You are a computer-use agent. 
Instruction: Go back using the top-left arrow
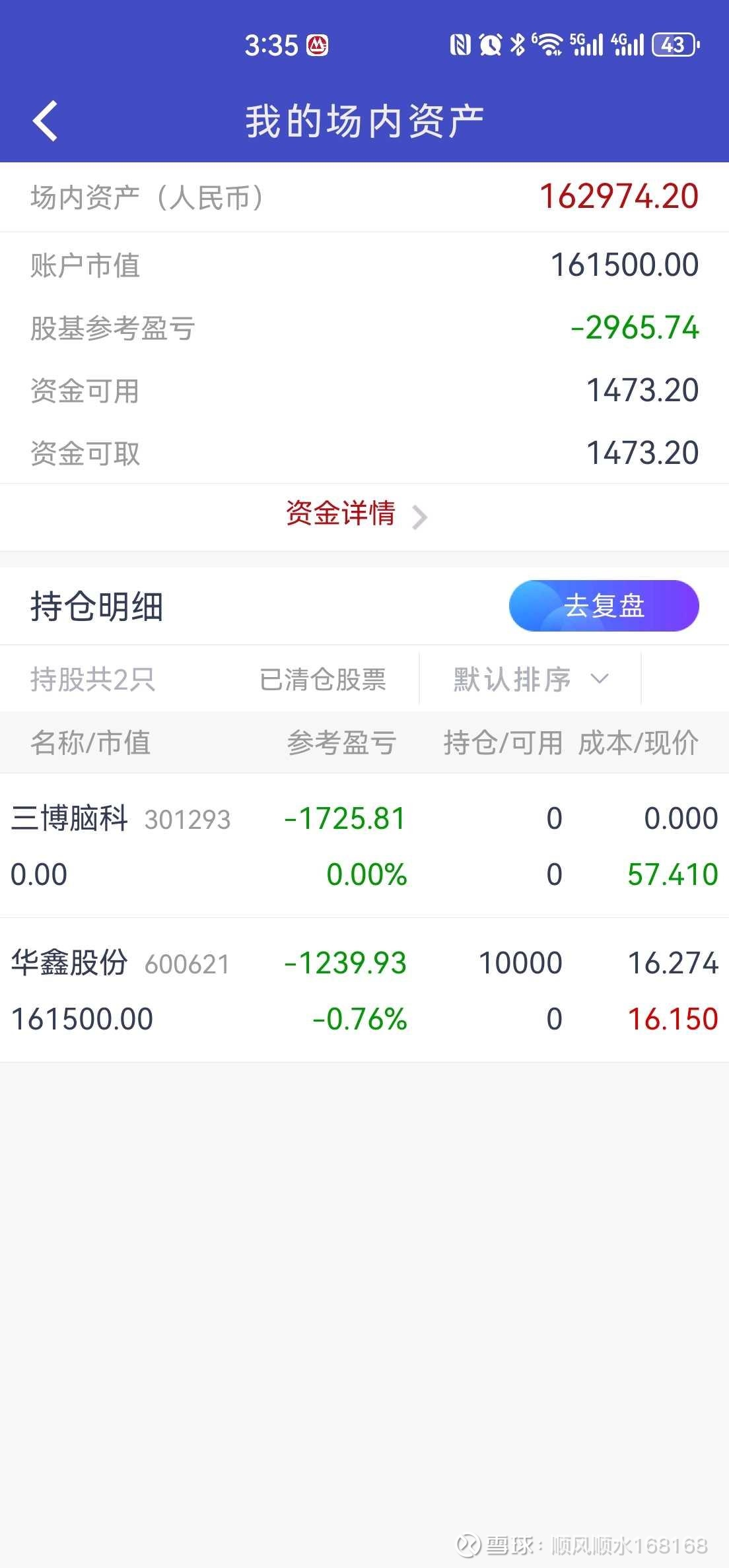[x=45, y=121]
